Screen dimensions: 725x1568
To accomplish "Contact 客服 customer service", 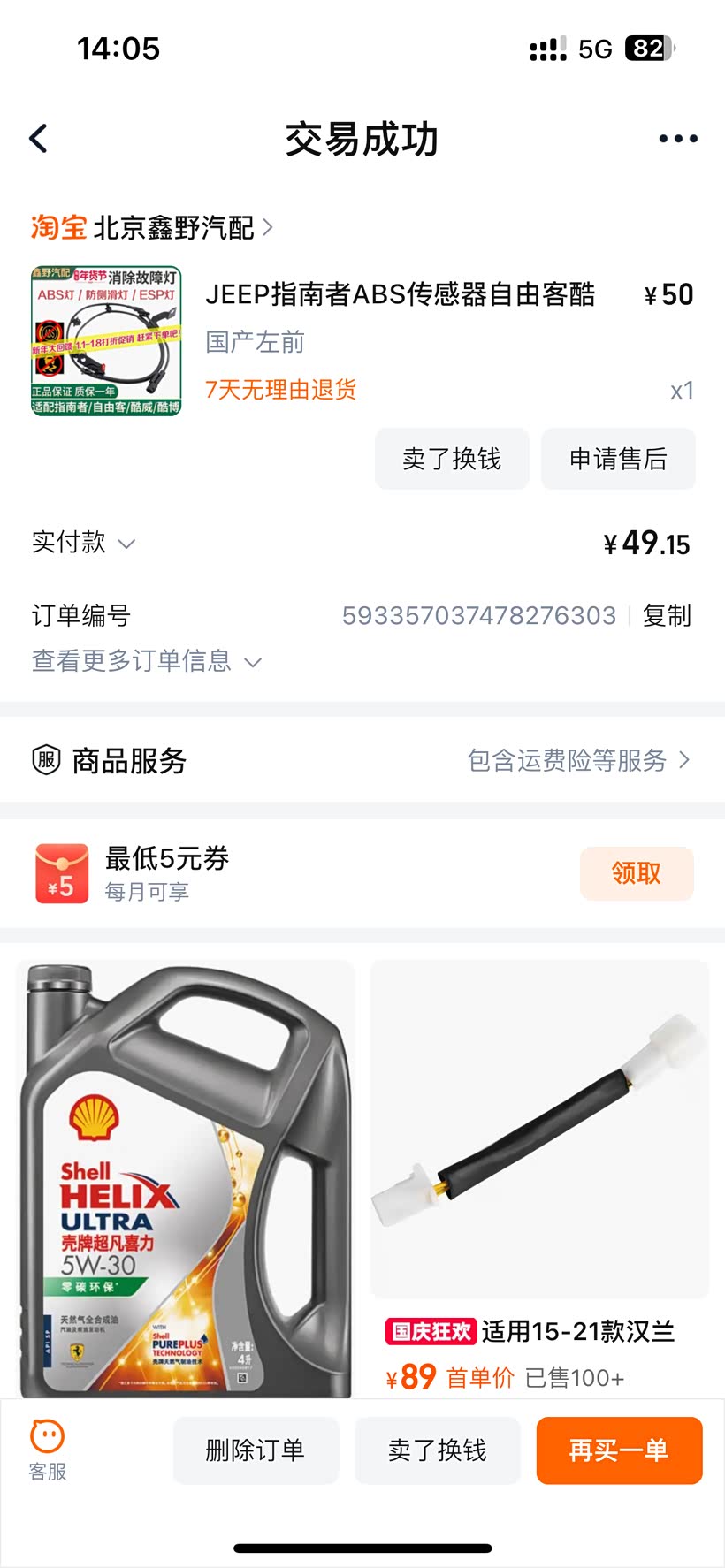I will coord(47,1450).
